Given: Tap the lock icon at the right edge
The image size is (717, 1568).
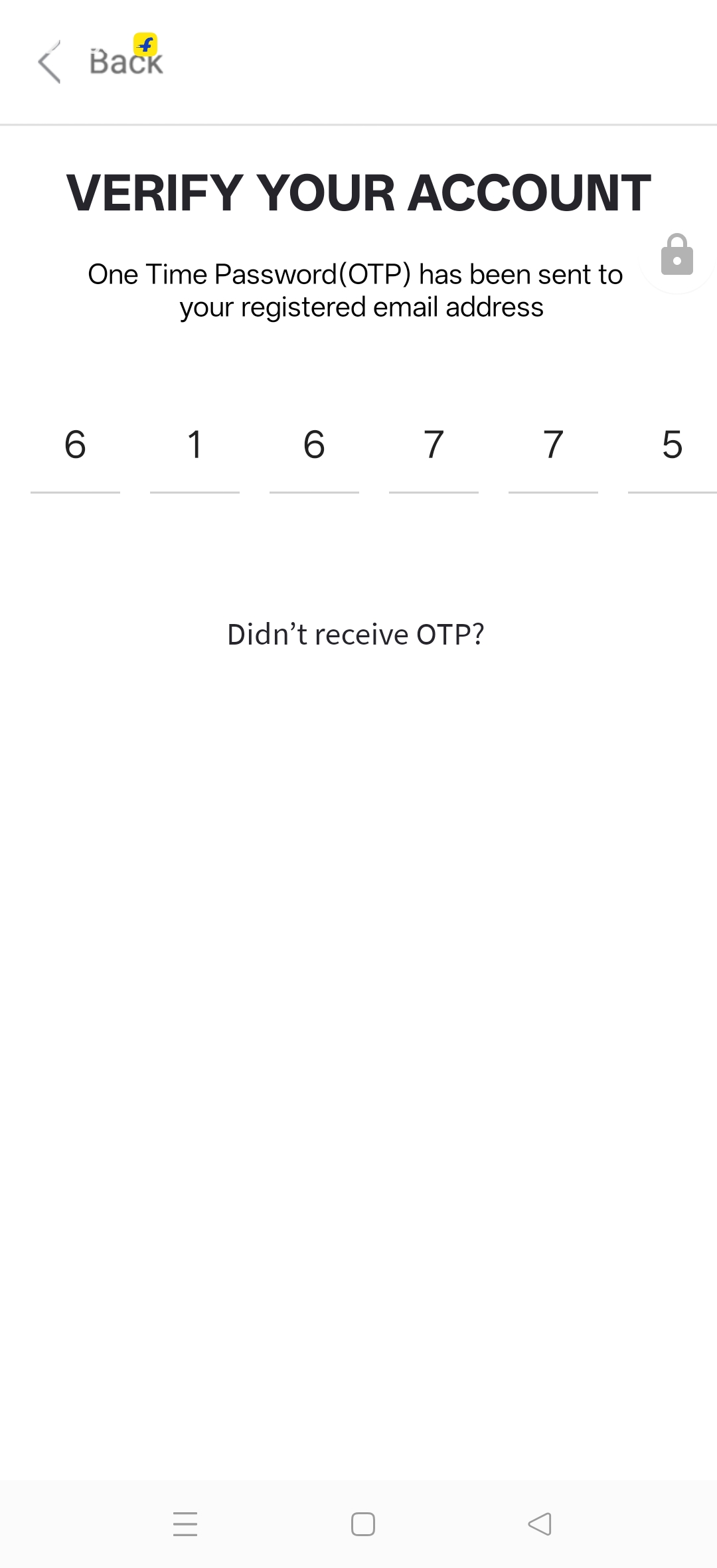Looking at the screenshot, I should [x=677, y=255].
